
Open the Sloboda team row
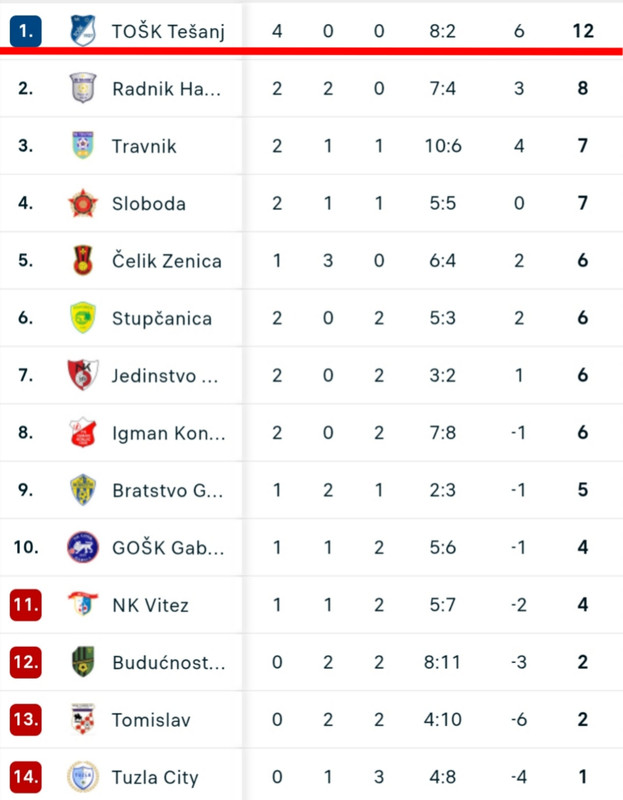pyautogui.click(x=311, y=203)
